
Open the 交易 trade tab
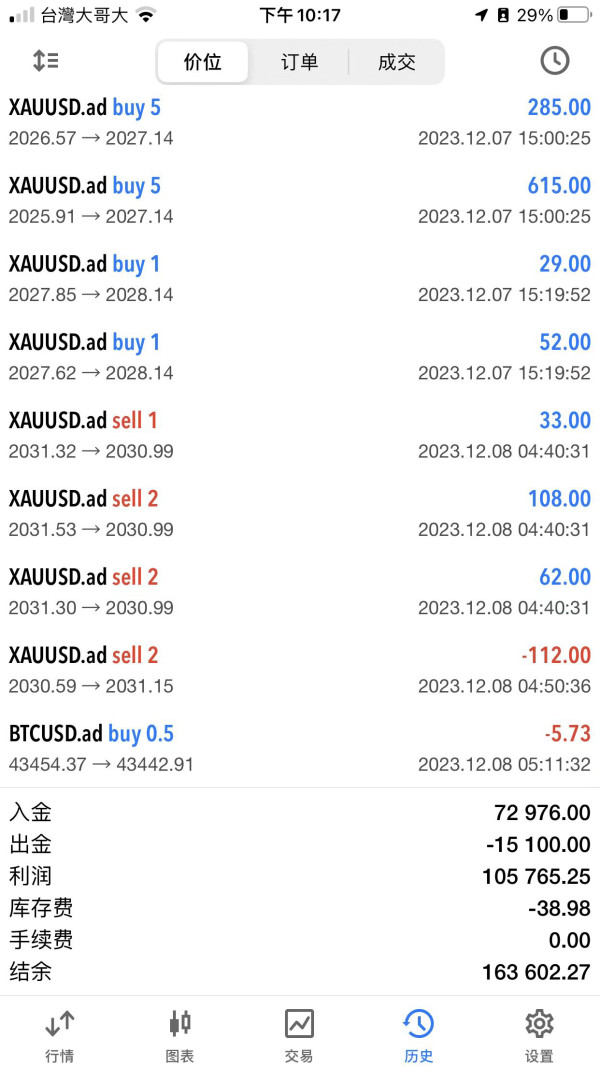299,1034
